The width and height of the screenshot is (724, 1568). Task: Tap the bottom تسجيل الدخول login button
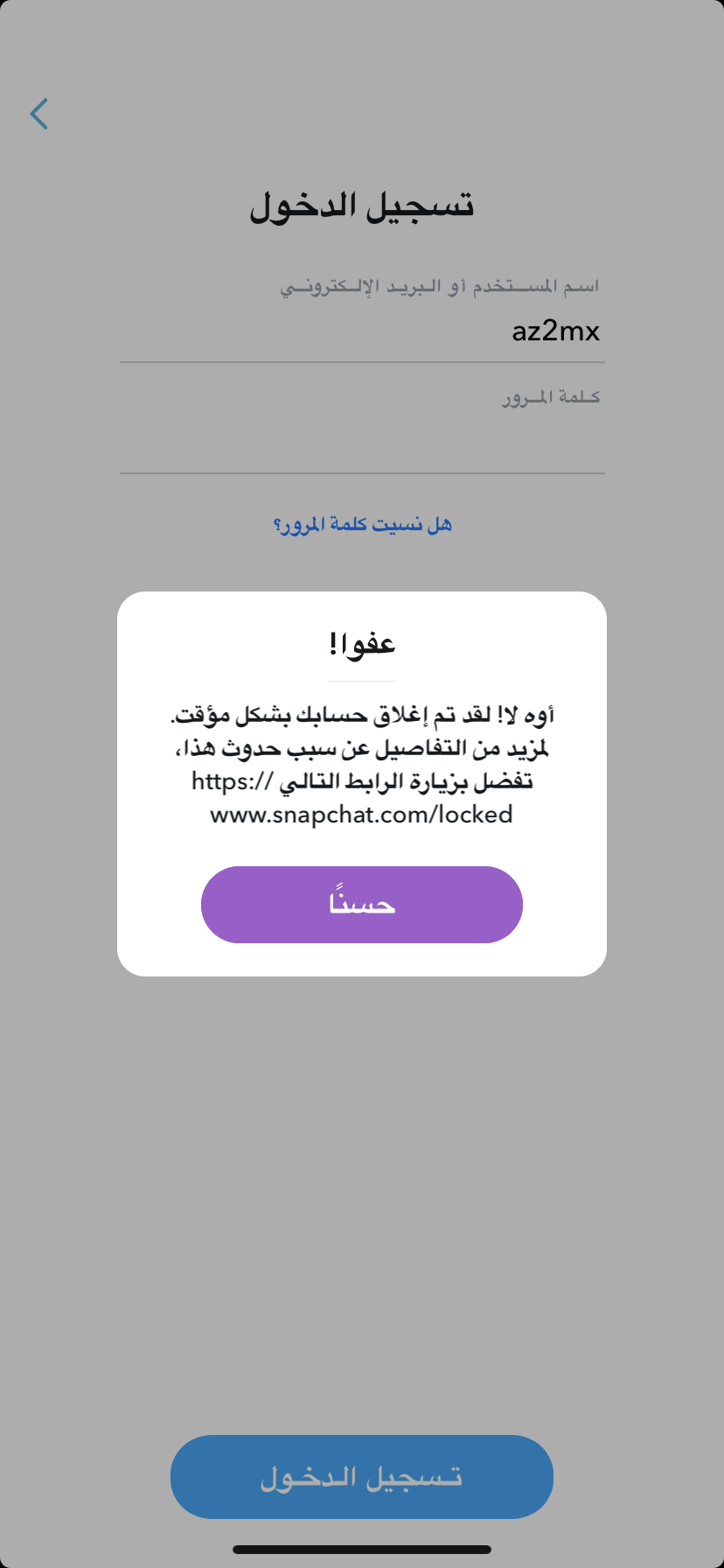(361, 1476)
